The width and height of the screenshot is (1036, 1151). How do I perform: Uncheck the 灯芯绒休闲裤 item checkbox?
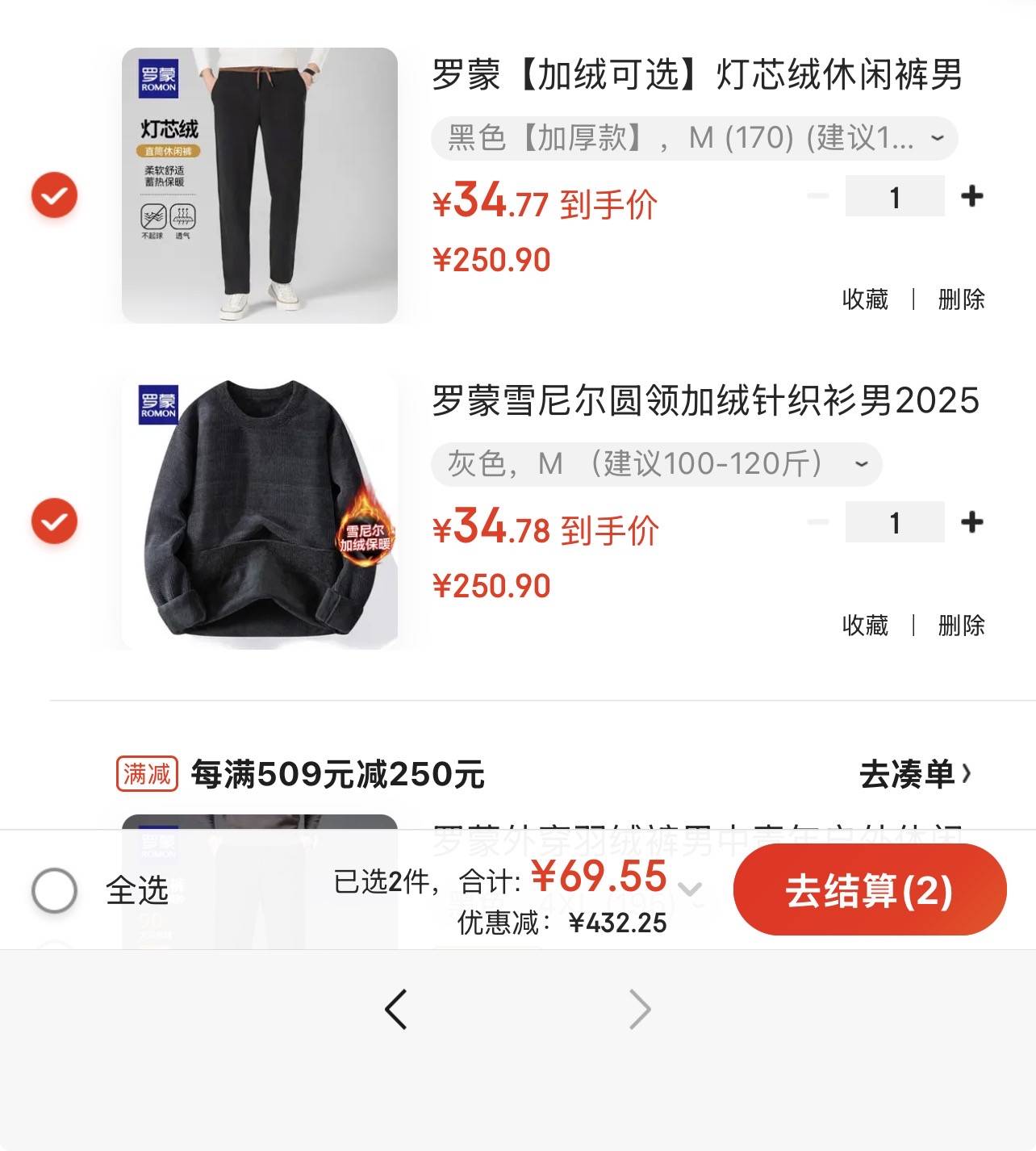point(54,195)
